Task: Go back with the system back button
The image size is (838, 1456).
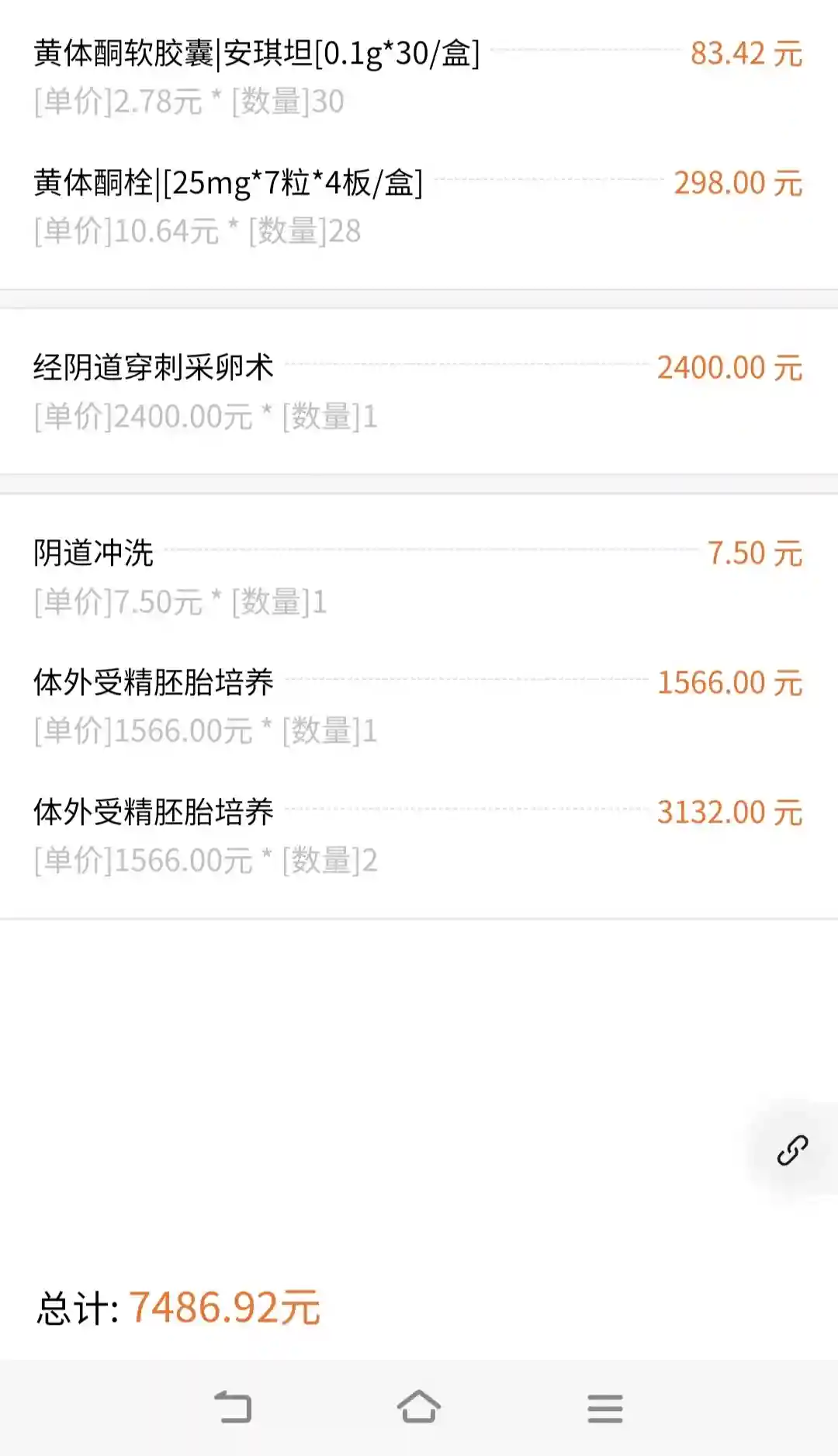Action: [x=233, y=1407]
